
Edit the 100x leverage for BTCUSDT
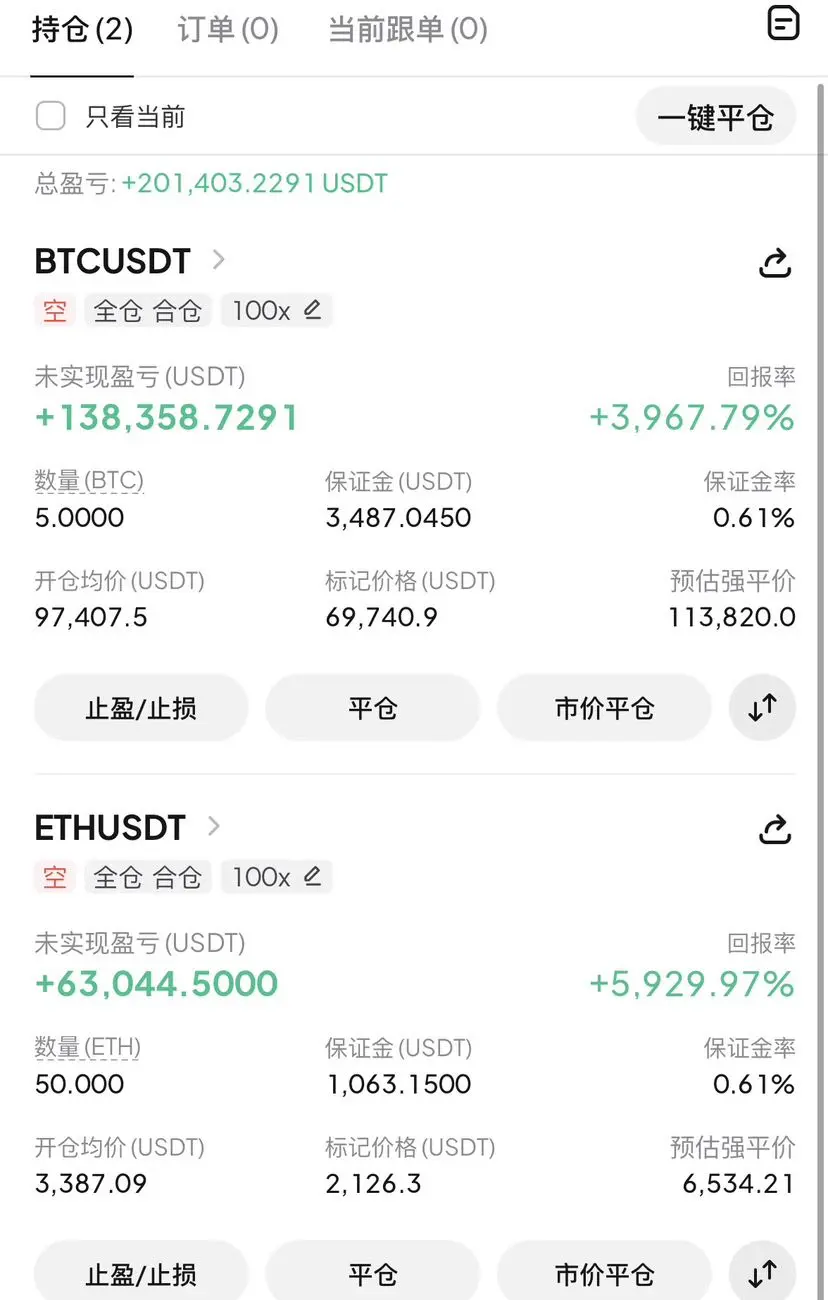pyautogui.click(x=312, y=311)
